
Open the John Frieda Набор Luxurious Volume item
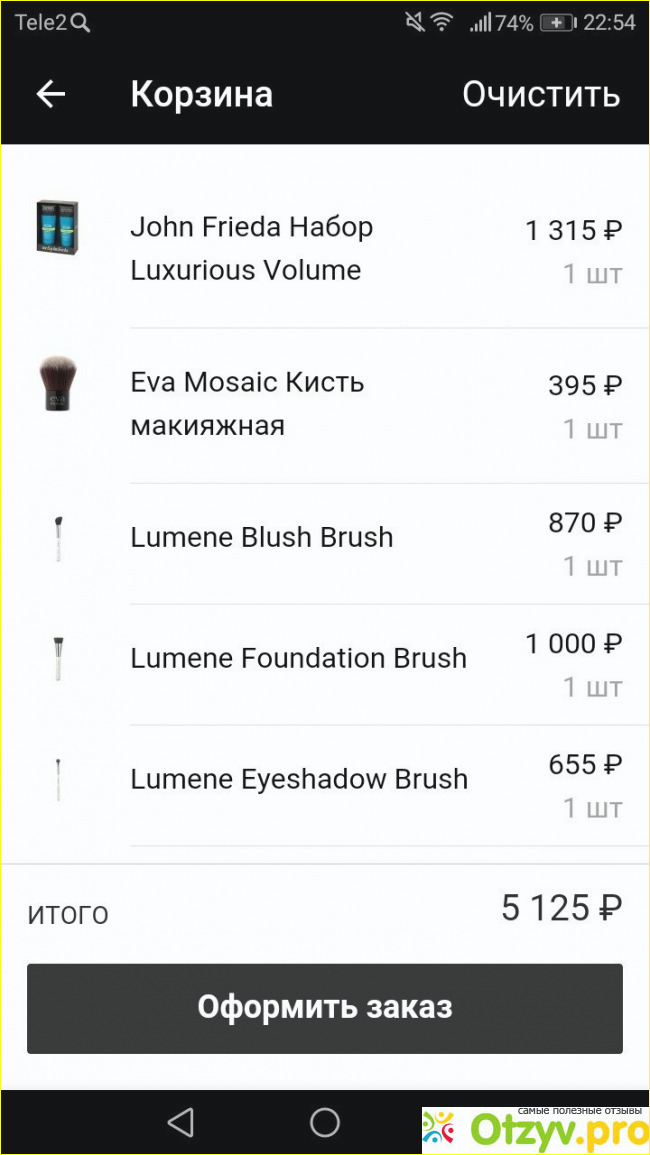tap(252, 248)
